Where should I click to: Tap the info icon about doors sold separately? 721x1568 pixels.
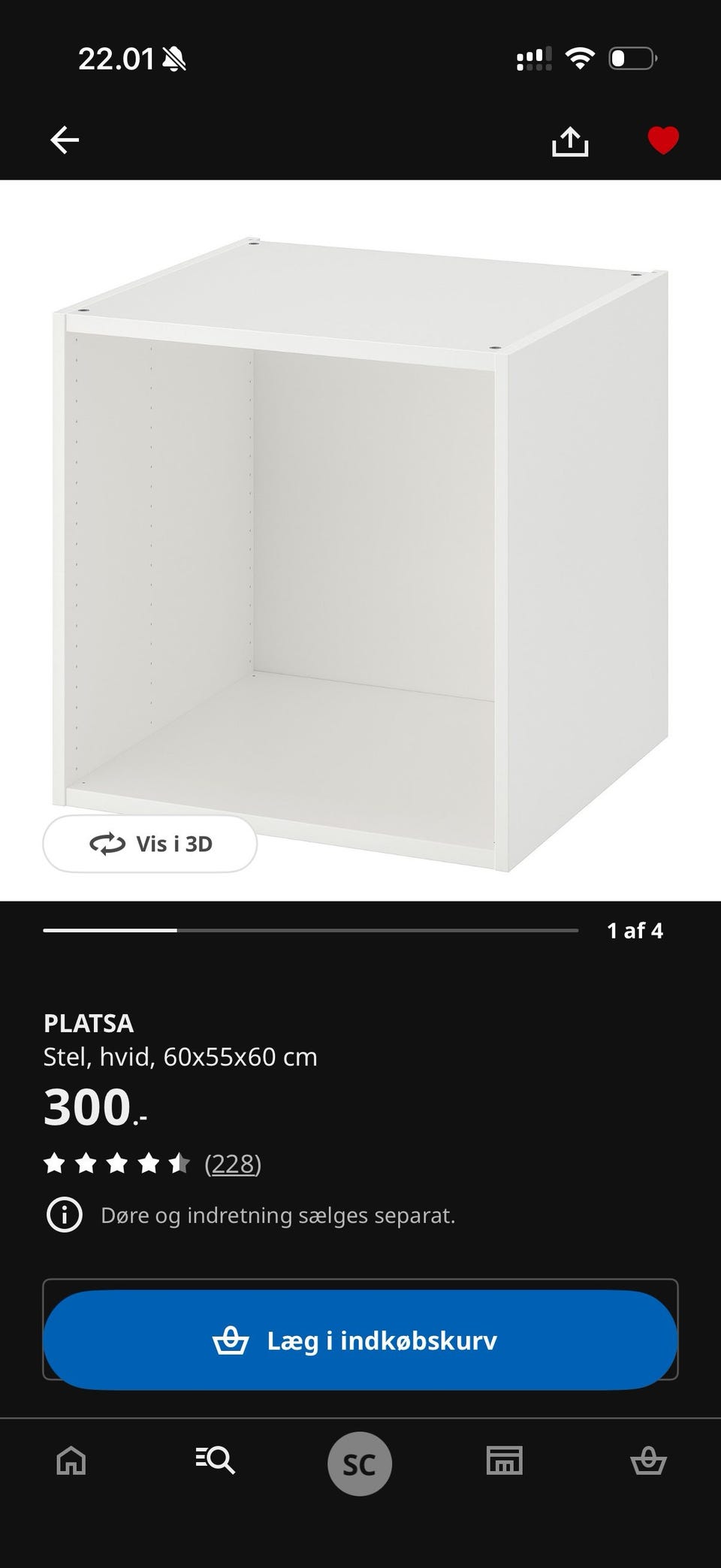(x=65, y=1215)
